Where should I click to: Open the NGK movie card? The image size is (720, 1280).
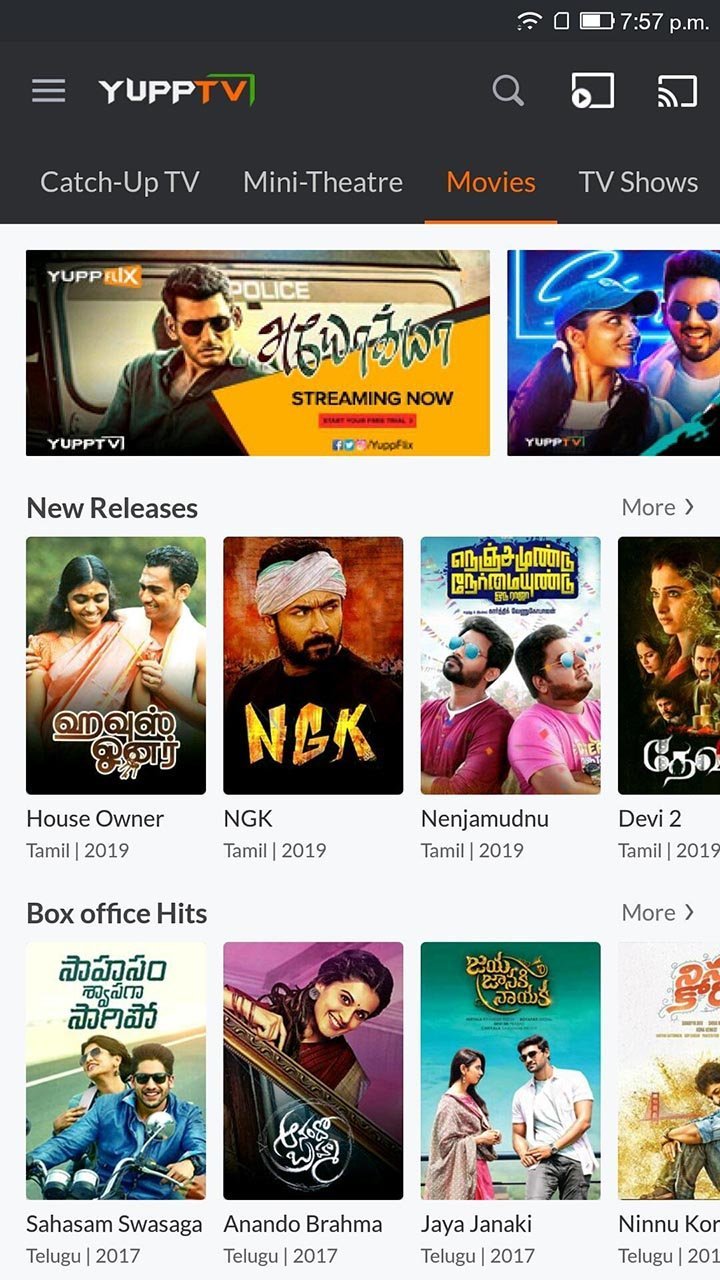pos(313,665)
